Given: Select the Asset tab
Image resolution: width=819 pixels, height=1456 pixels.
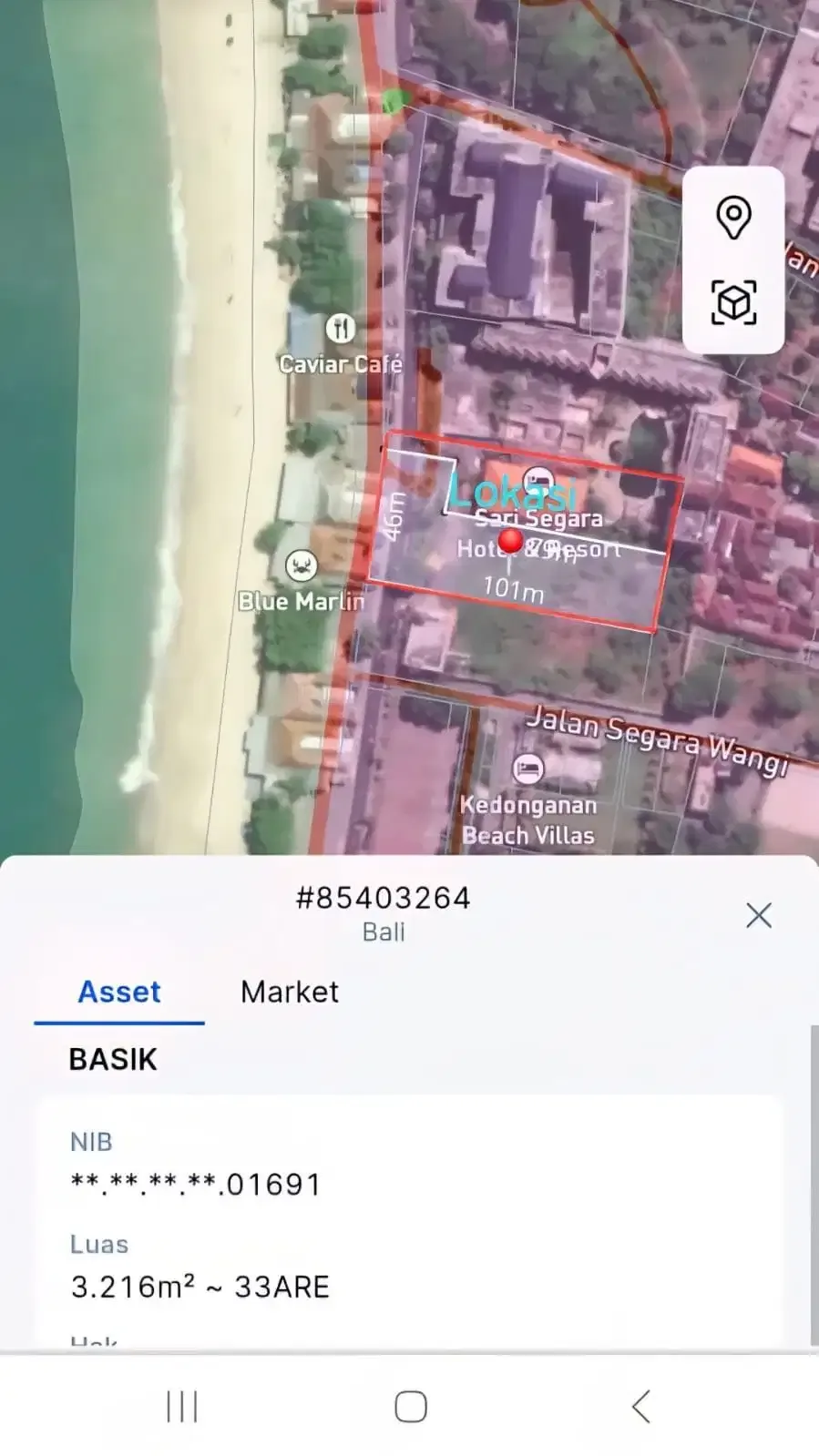Looking at the screenshot, I should [x=119, y=992].
